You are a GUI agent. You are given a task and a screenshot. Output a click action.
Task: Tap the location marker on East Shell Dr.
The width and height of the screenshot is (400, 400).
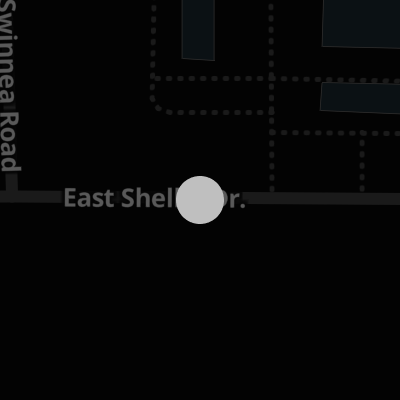[x=200, y=200]
